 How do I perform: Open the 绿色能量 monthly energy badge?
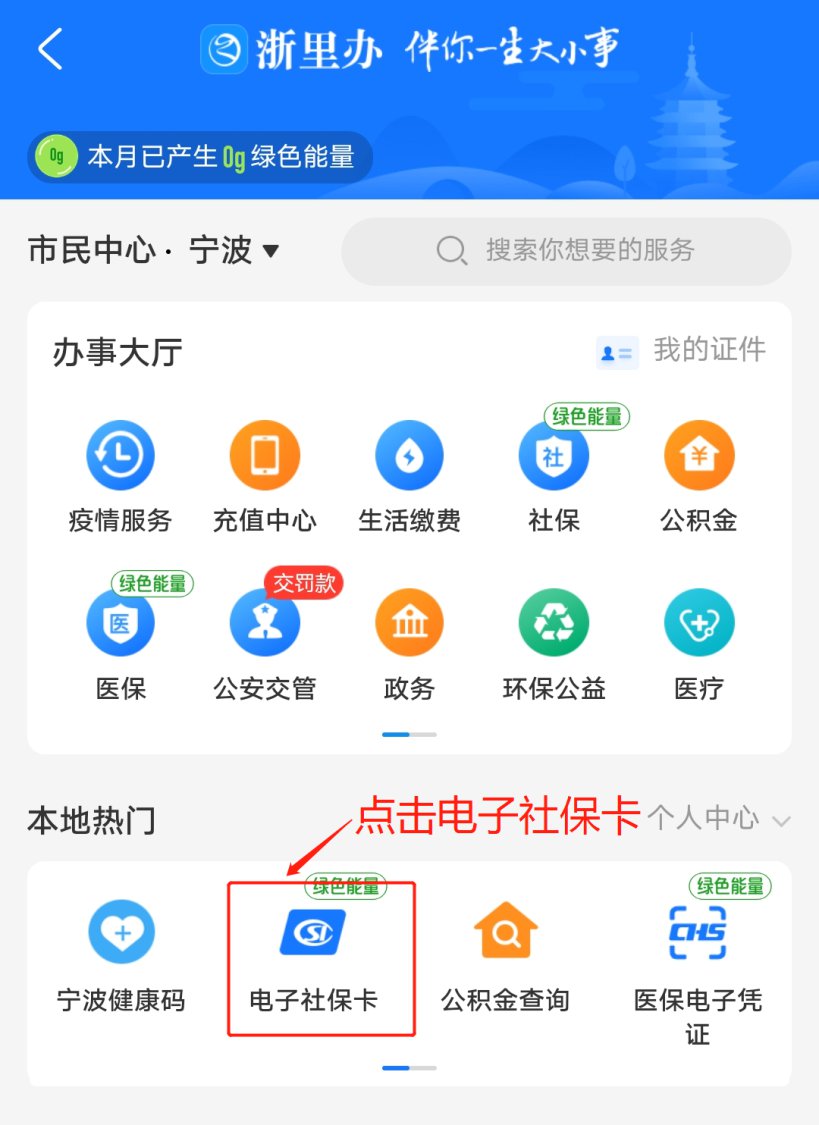pyautogui.click(x=200, y=157)
